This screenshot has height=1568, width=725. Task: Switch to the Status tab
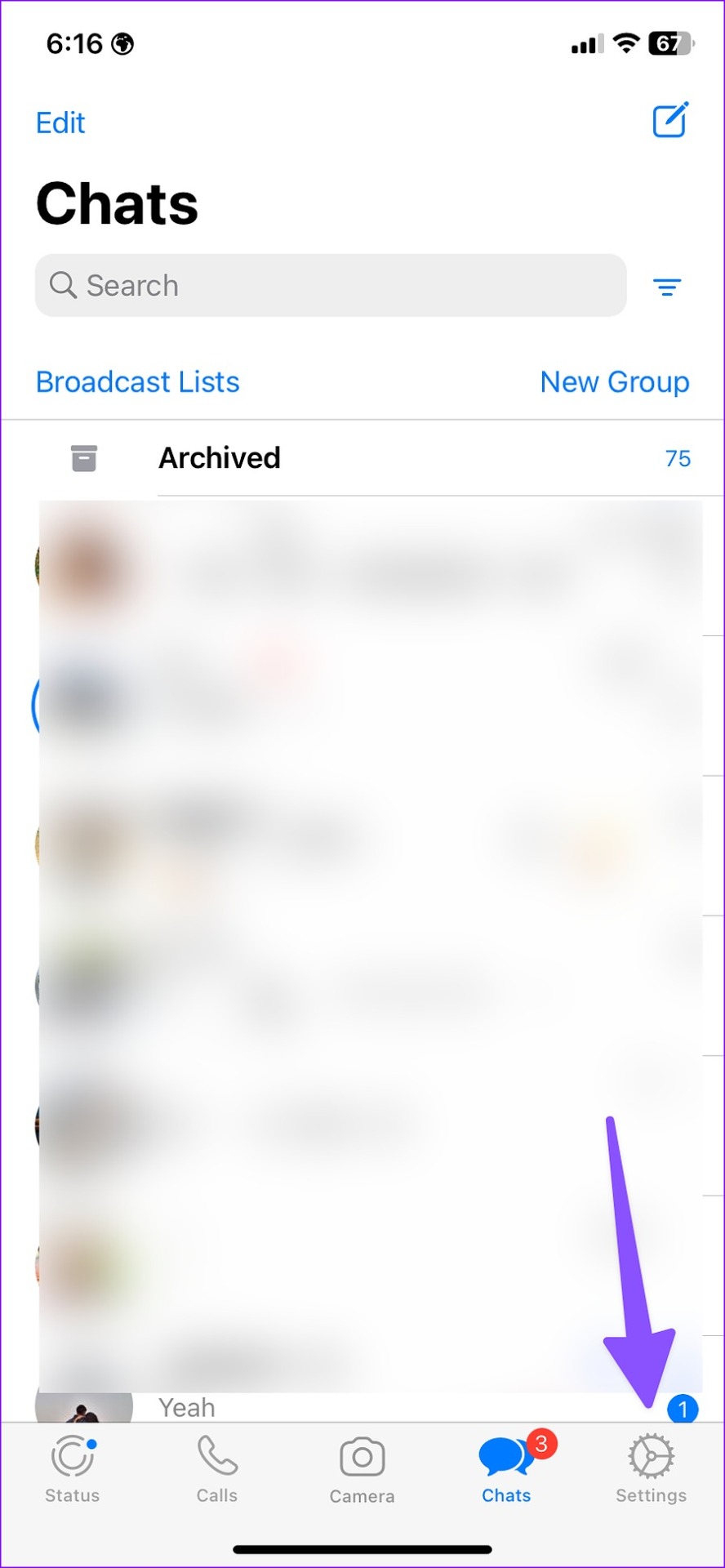[72, 1469]
